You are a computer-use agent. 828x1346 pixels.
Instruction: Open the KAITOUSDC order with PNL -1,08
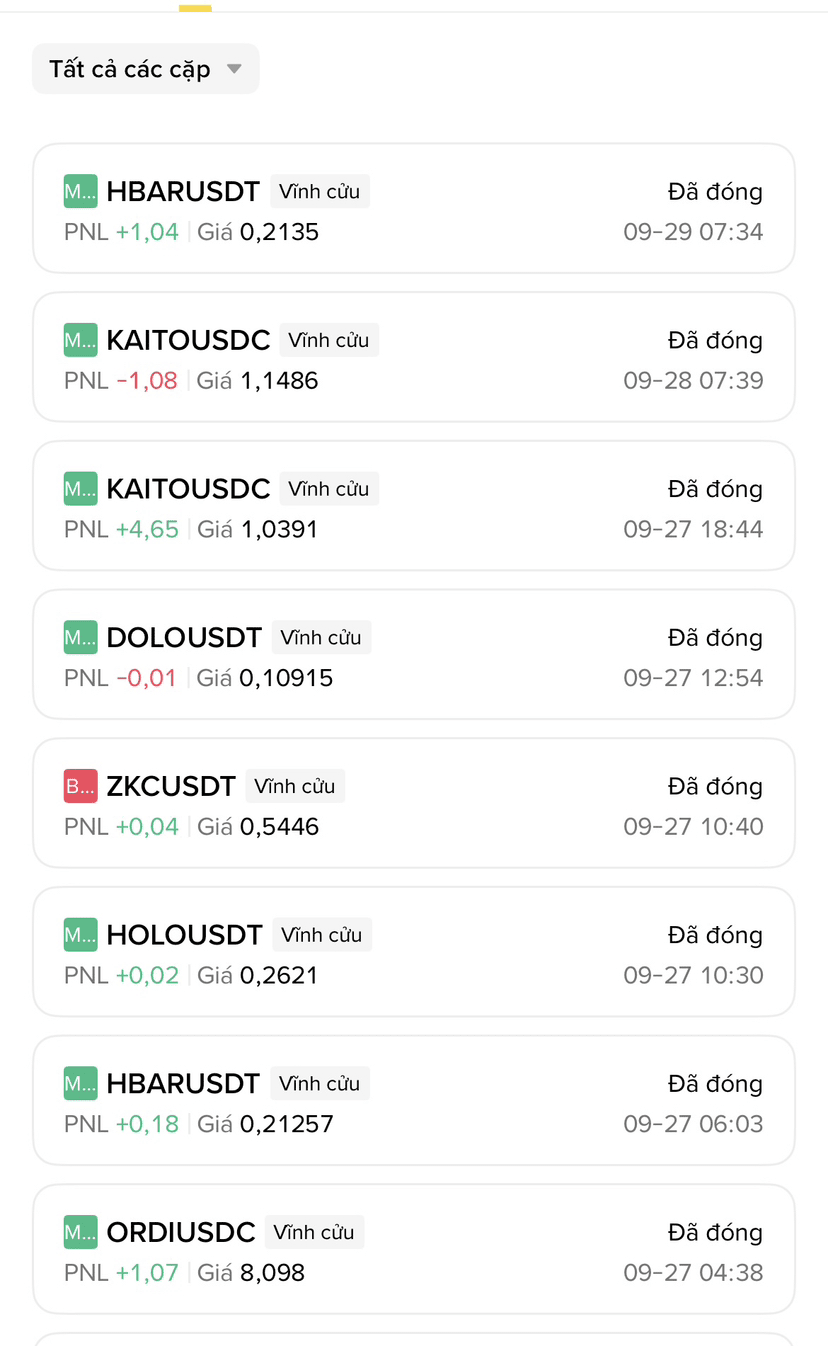(413, 358)
